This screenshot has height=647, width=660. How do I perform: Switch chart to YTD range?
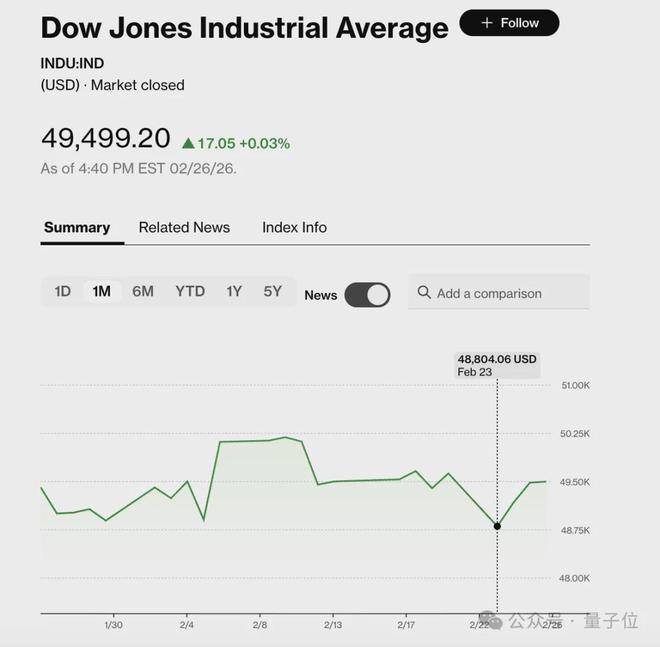pyautogui.click(x=190, y=292)
